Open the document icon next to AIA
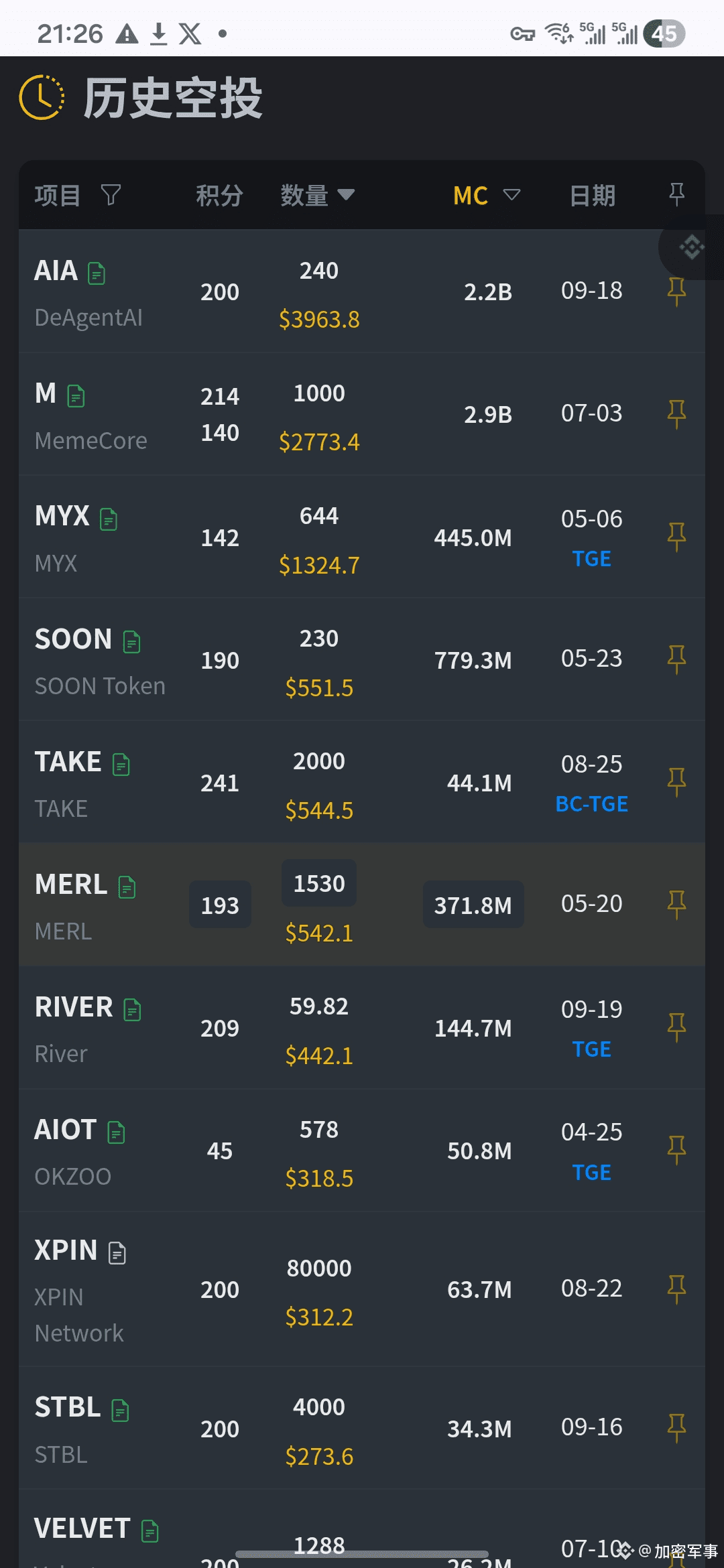The height and width of the screenshot is (1568, 724). point(97,273)
